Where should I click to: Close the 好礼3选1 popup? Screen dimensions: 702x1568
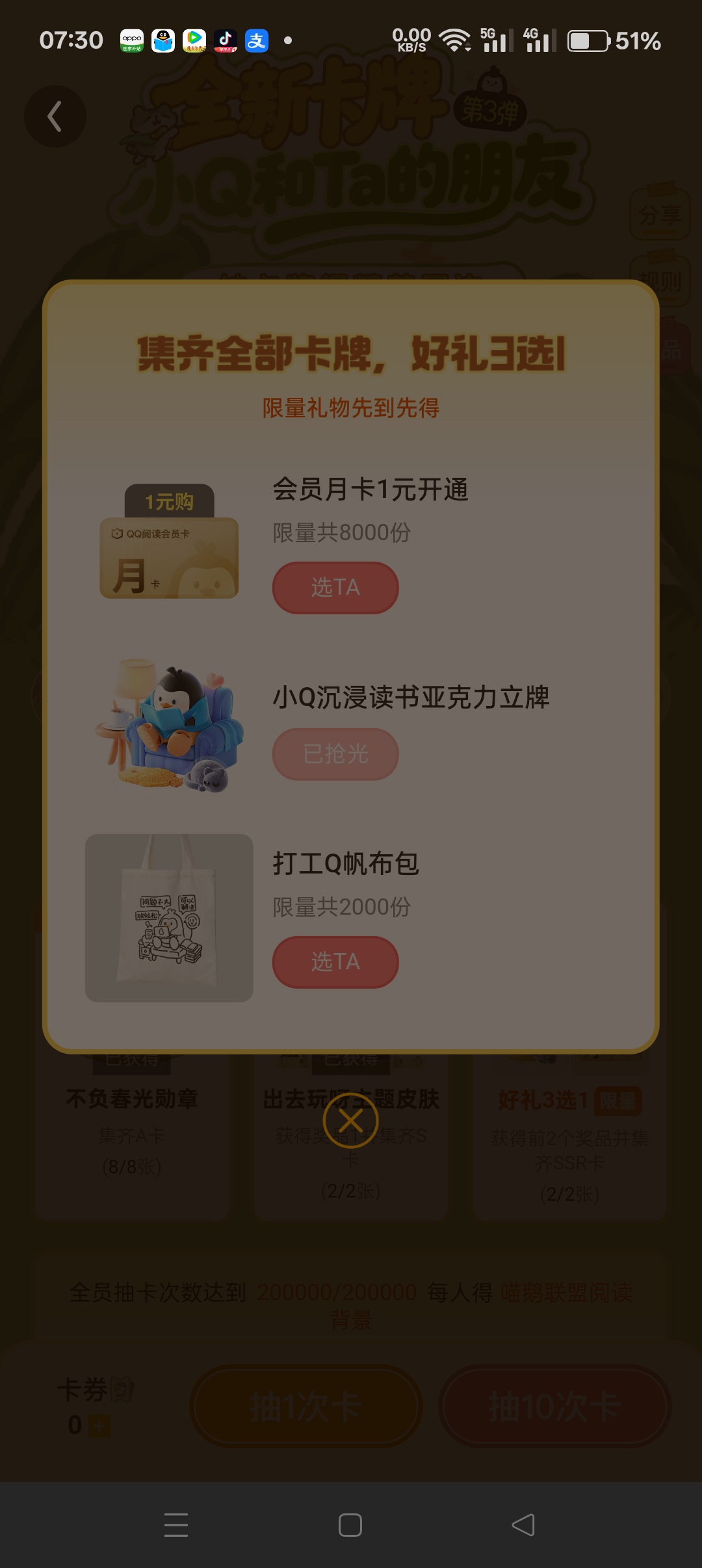click(351, 1121)
